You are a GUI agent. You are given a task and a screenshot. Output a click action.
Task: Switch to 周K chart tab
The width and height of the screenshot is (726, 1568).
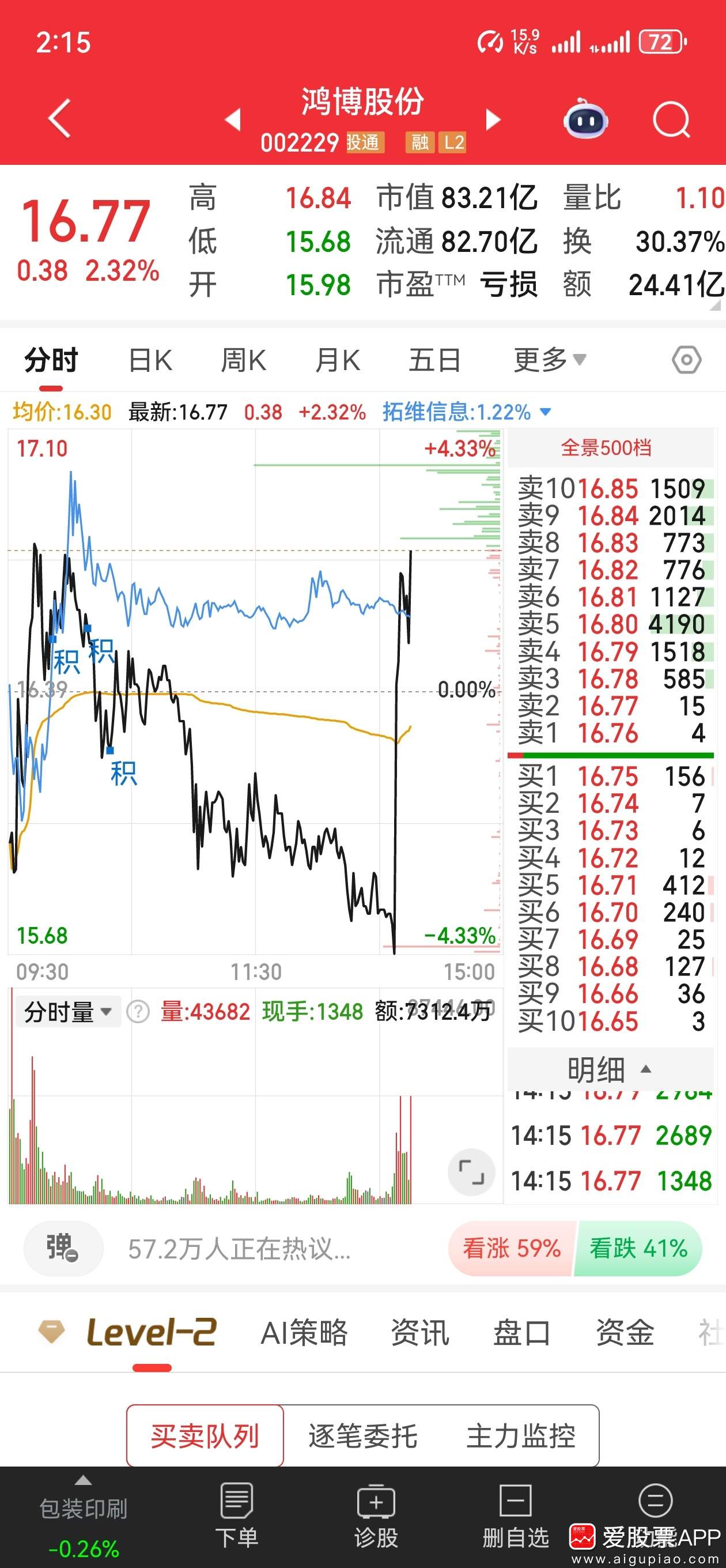[243, 360]
